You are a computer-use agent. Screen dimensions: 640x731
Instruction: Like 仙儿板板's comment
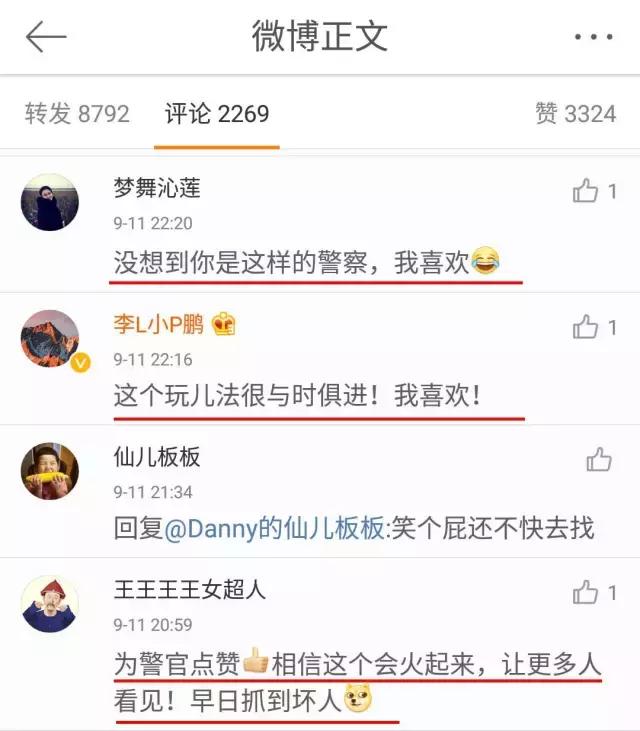(x=598, y=460)
